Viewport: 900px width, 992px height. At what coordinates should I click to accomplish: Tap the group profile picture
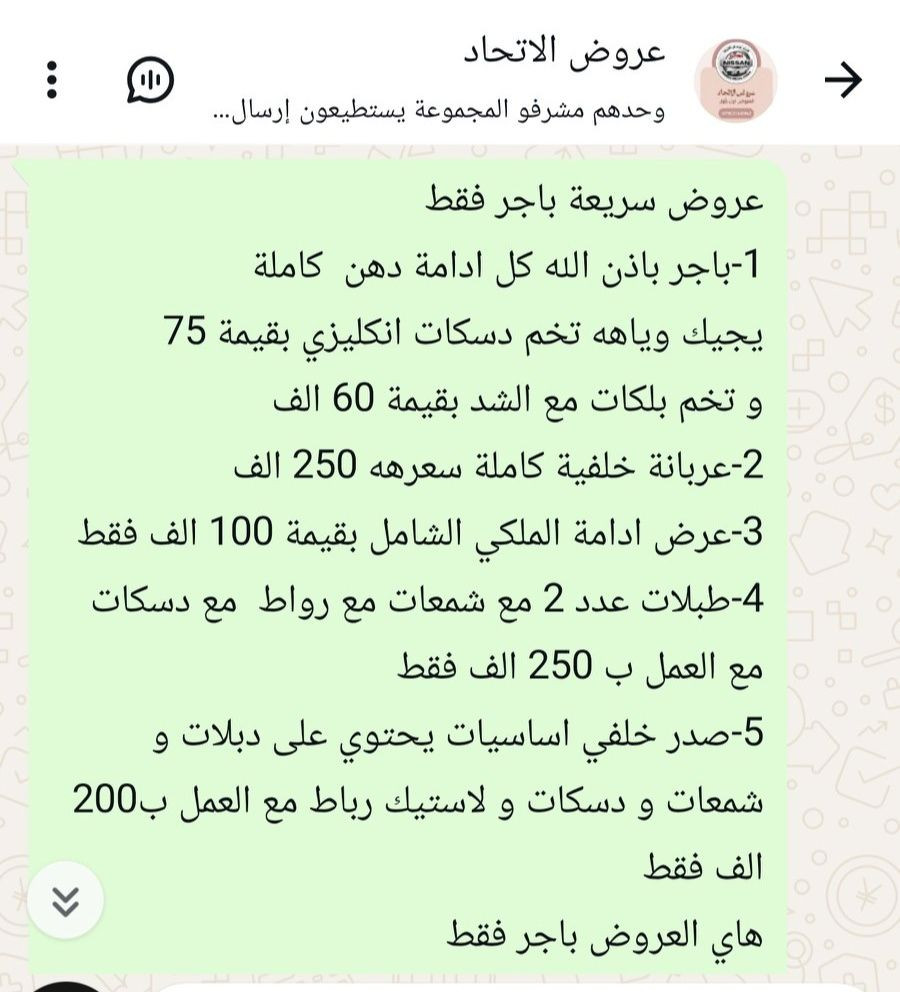[735, 80]
